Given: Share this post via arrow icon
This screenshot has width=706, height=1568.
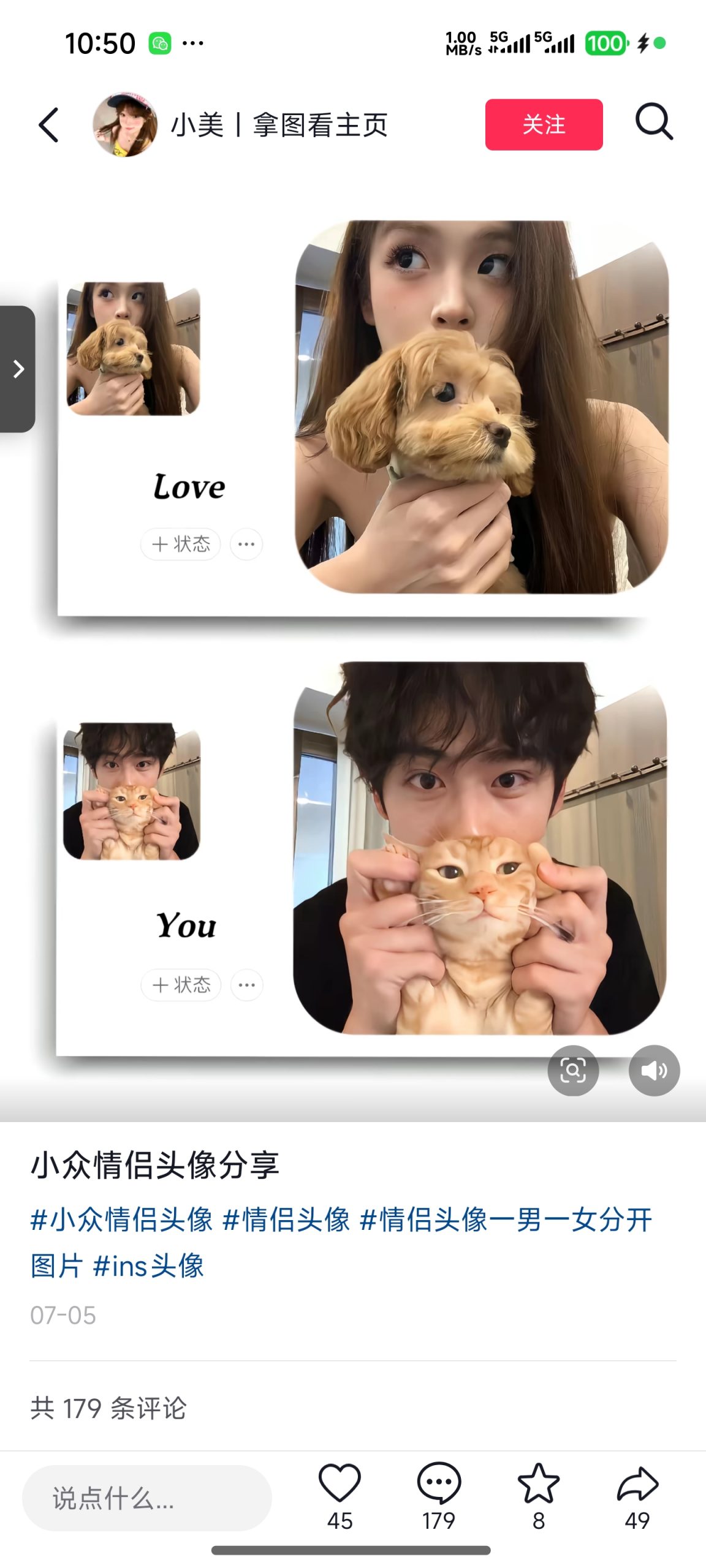Looking at the screenshot, I should [x=637, y=1483].
